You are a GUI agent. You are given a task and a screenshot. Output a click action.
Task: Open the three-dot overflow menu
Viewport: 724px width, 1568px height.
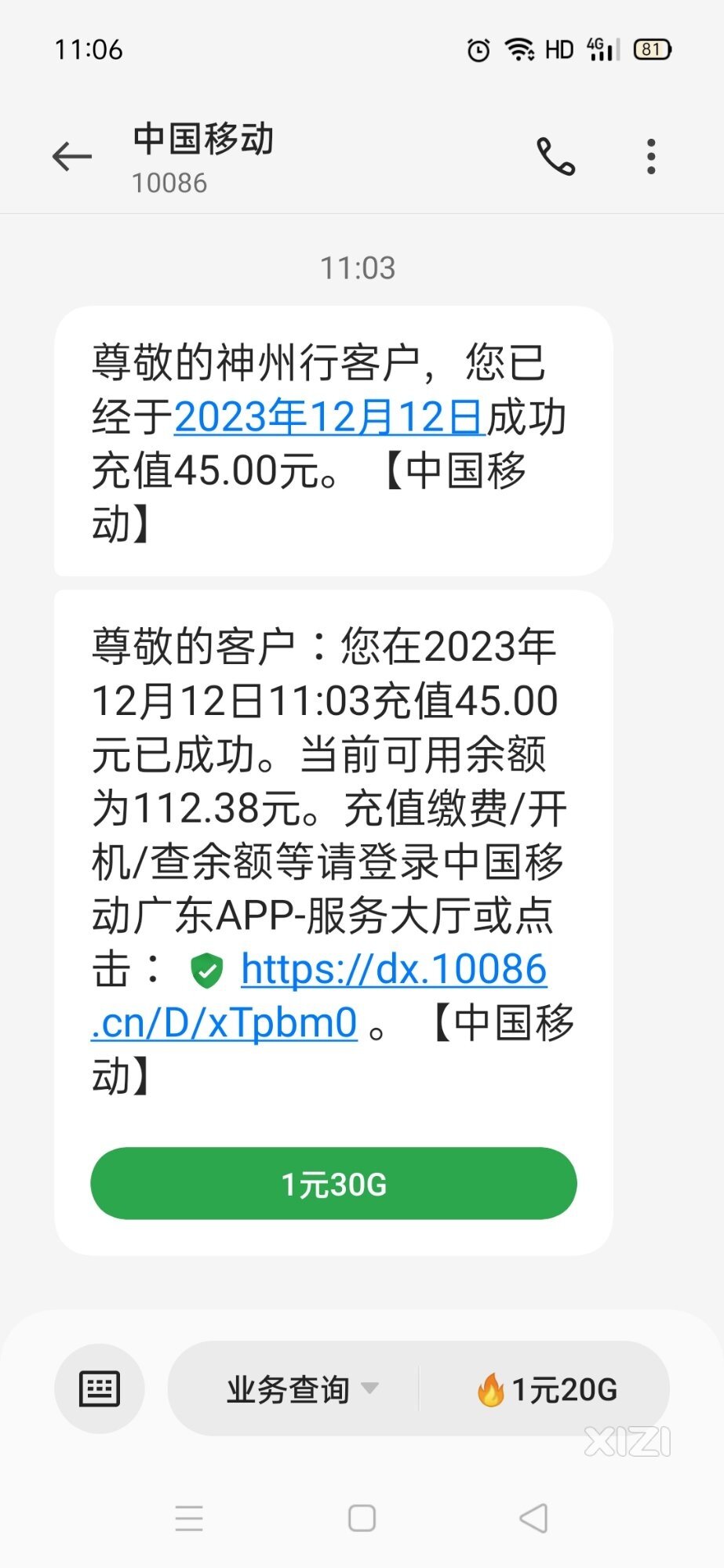[x=651, y=156]
